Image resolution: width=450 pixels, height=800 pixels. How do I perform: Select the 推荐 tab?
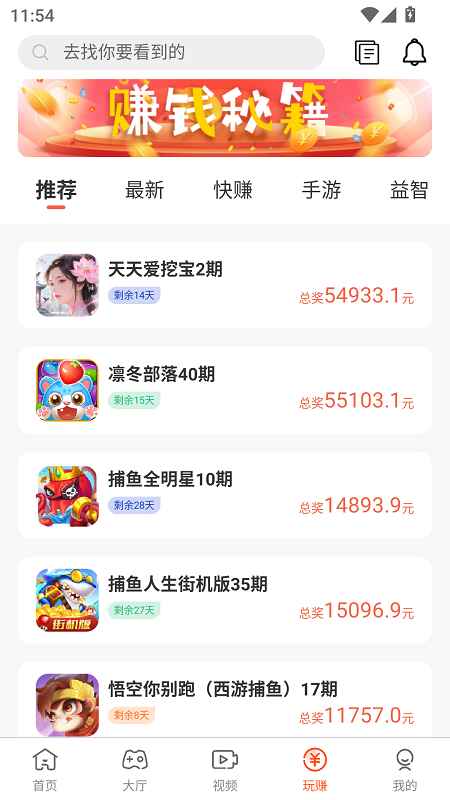click(56, 192)
